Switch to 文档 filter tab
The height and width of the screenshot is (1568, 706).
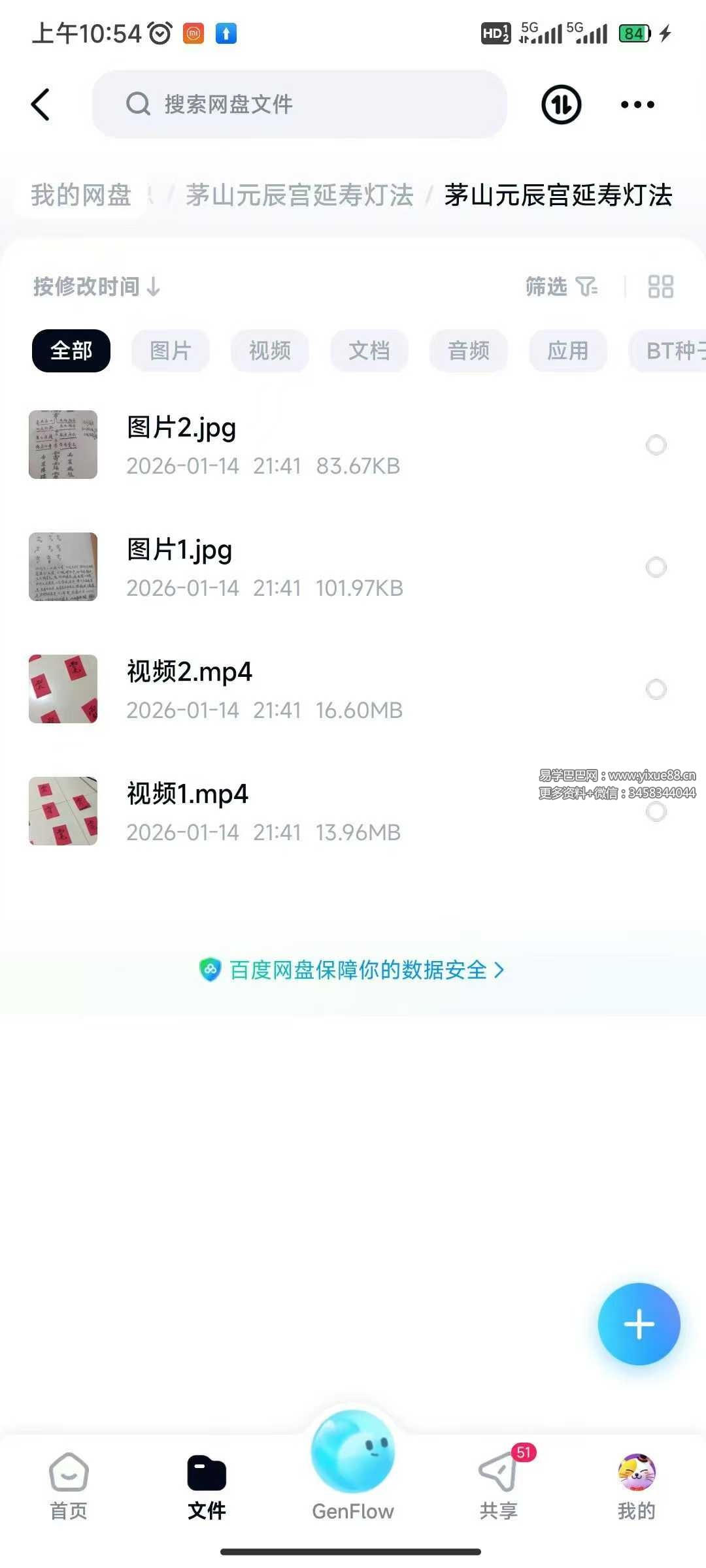pyautogui.click(x=369, y=351)
